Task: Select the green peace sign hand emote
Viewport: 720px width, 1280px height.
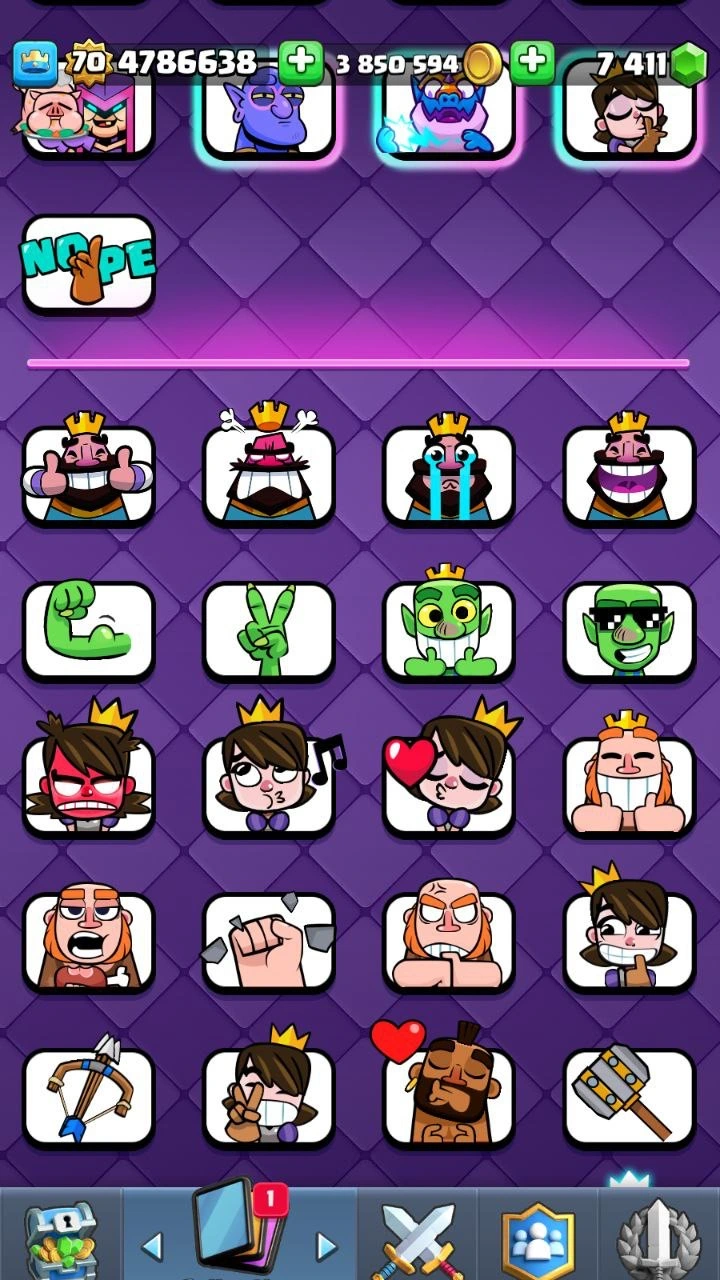Action: (x=269, y=630)
